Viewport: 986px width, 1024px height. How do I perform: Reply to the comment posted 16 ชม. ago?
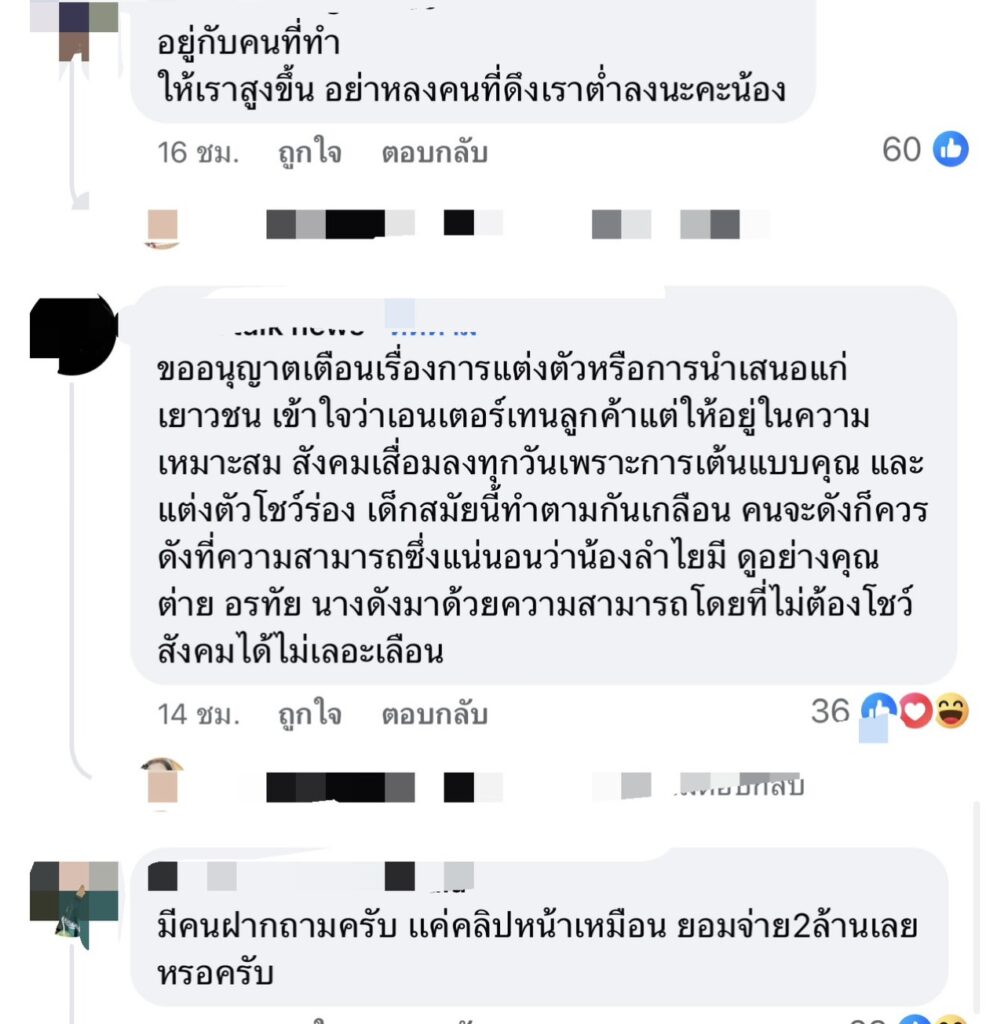434,153
